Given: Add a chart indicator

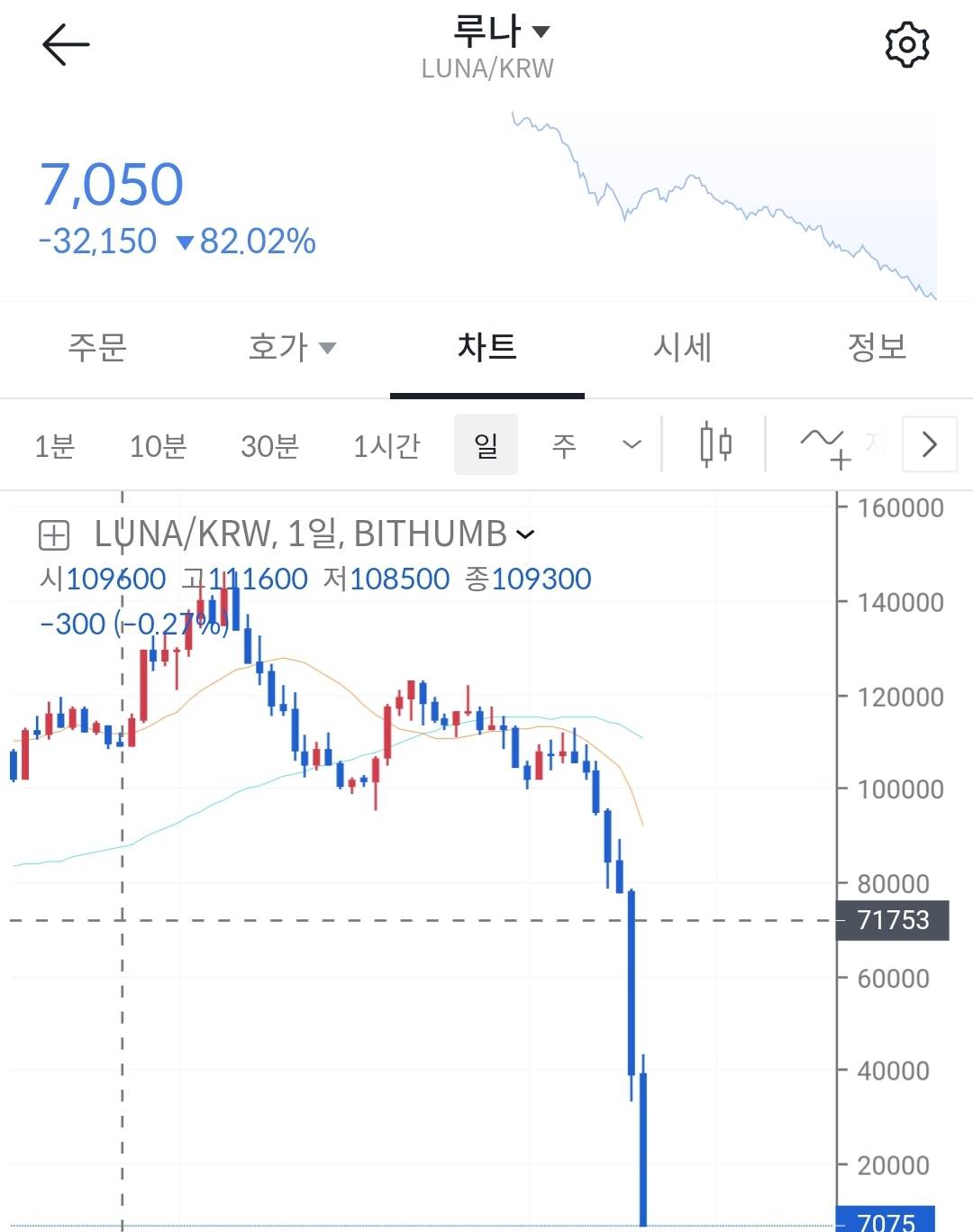Looking at the screenshot, I should (825, 445).
